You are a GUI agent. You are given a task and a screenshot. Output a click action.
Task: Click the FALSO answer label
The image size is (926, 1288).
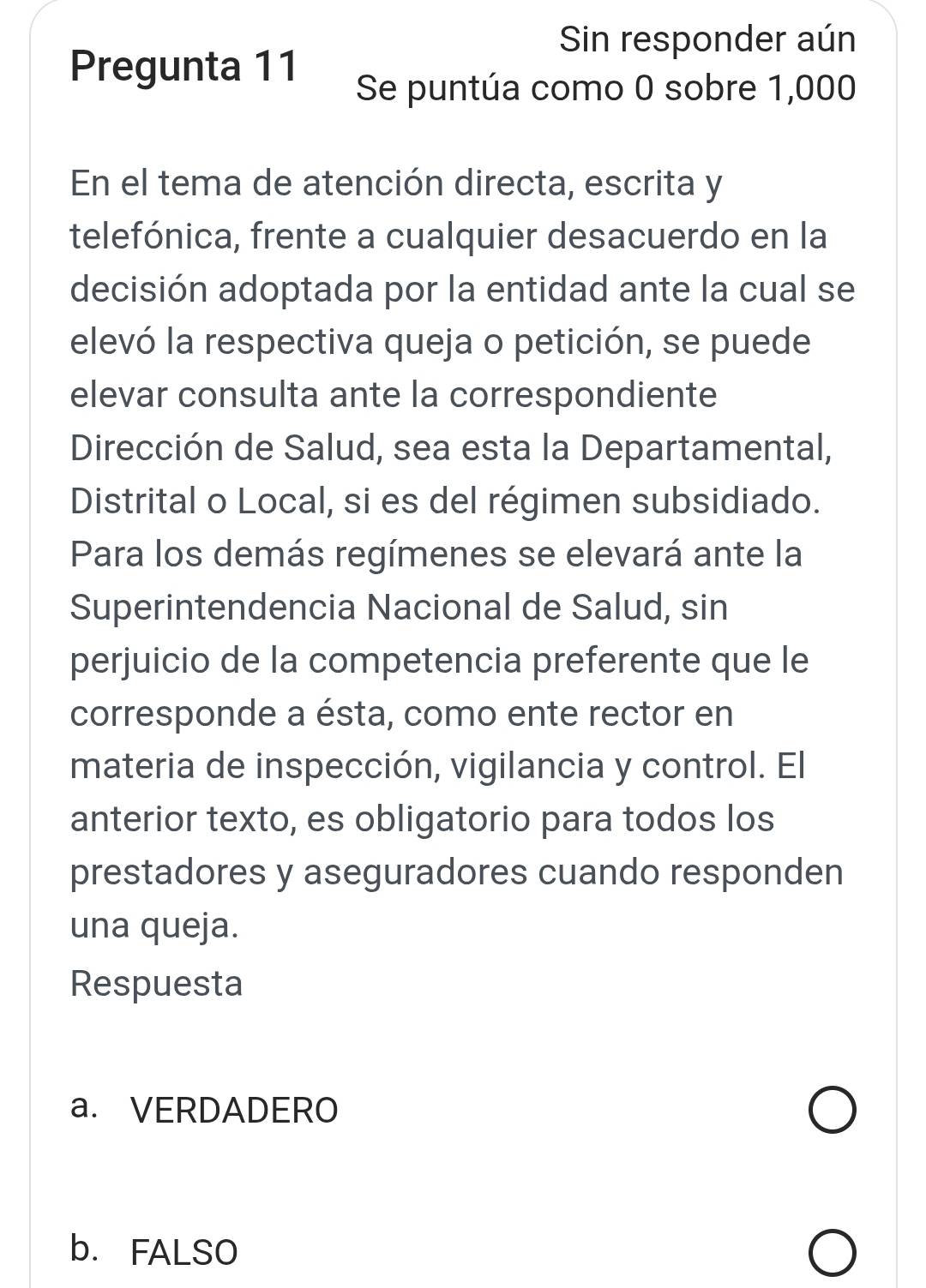pyautogui.click(x=183, y=1251)
